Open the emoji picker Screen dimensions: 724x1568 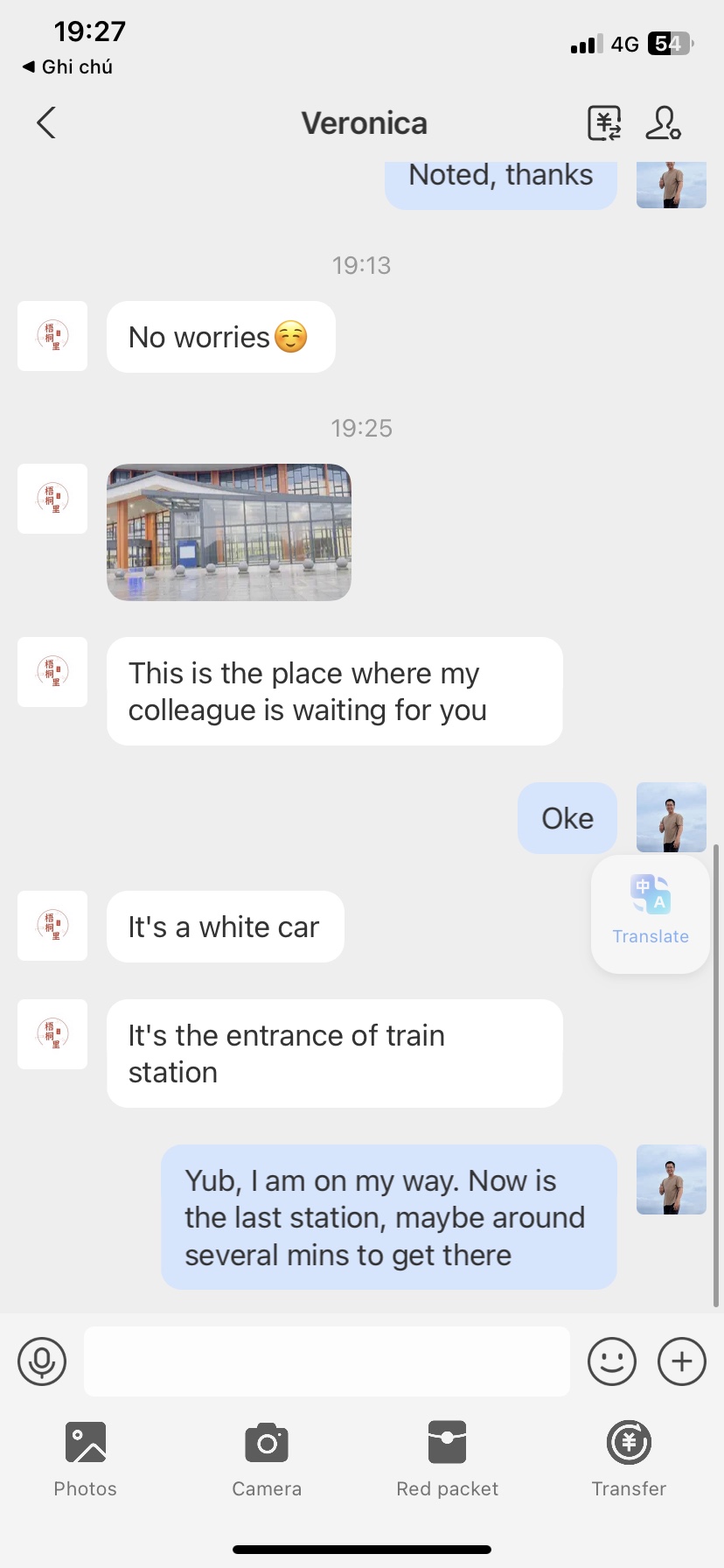pos(611,1361)
